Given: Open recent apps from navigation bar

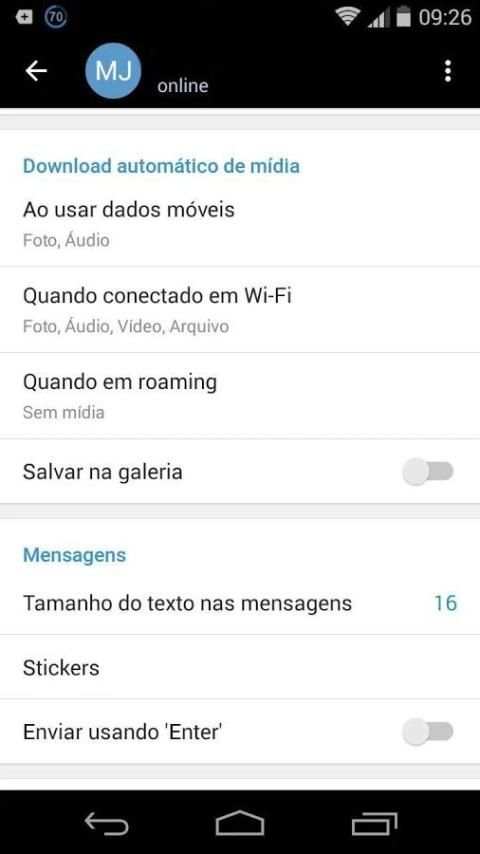Looking at the screenshot, I should (x=374, y=824).
